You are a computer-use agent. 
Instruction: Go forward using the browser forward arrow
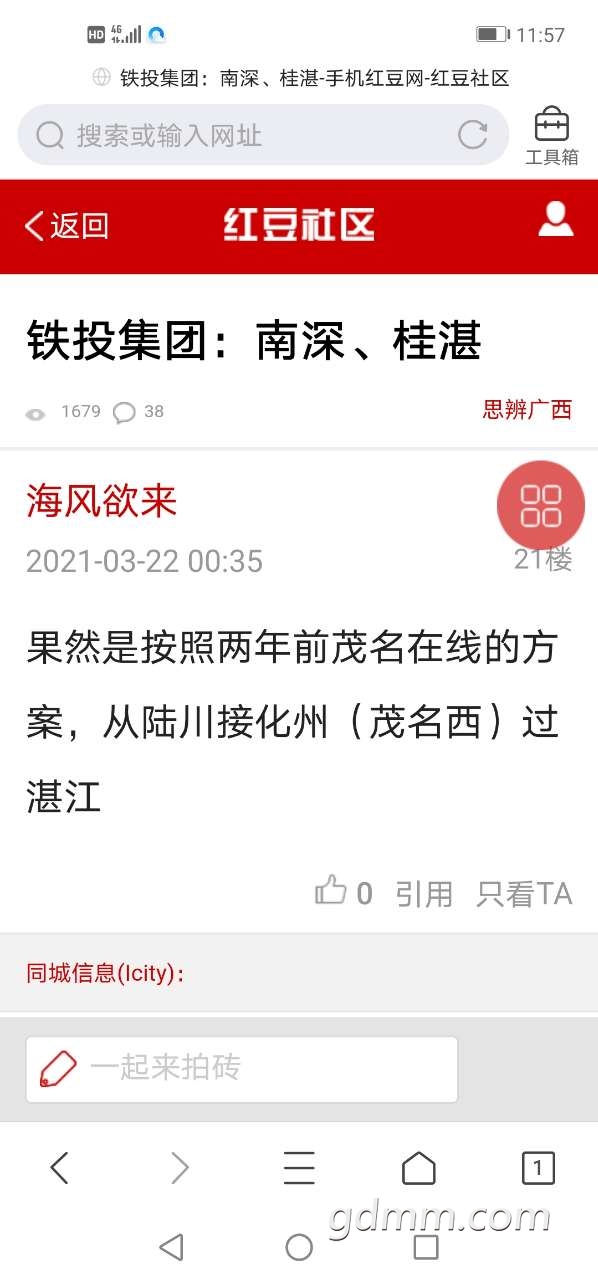(180, 1167)
